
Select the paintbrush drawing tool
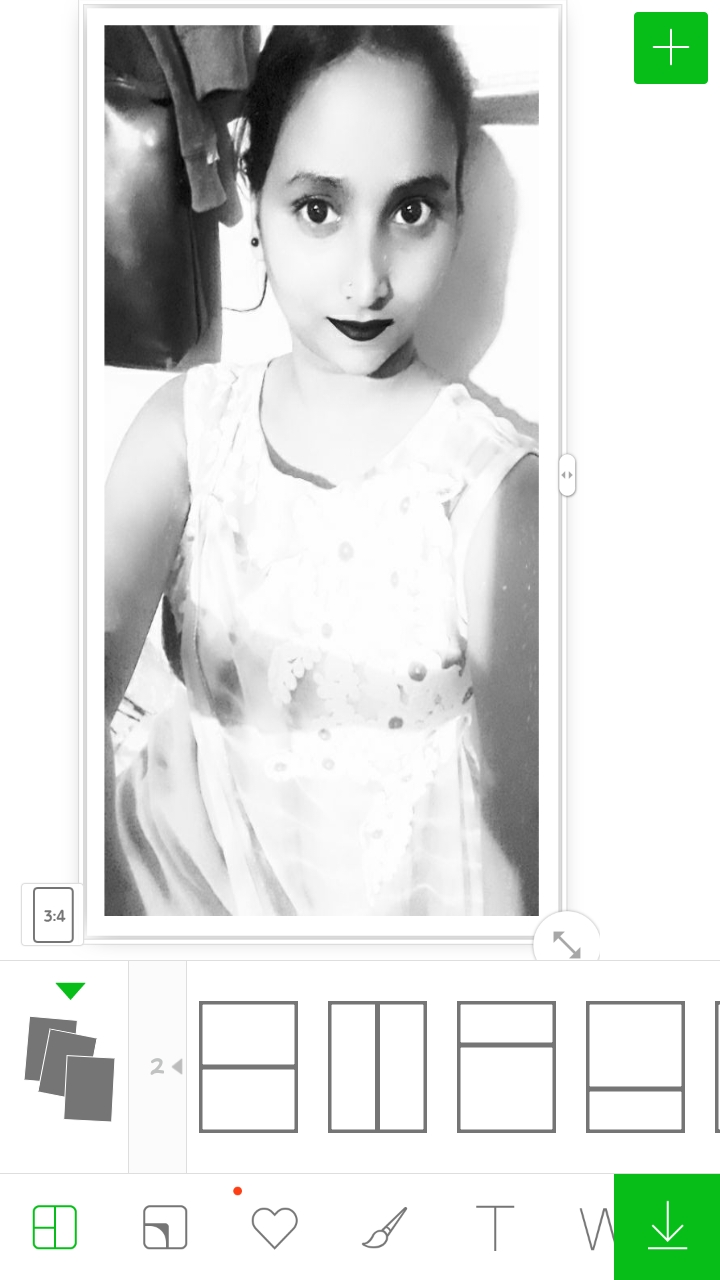pyautogui.click(x=385, y=1227)
